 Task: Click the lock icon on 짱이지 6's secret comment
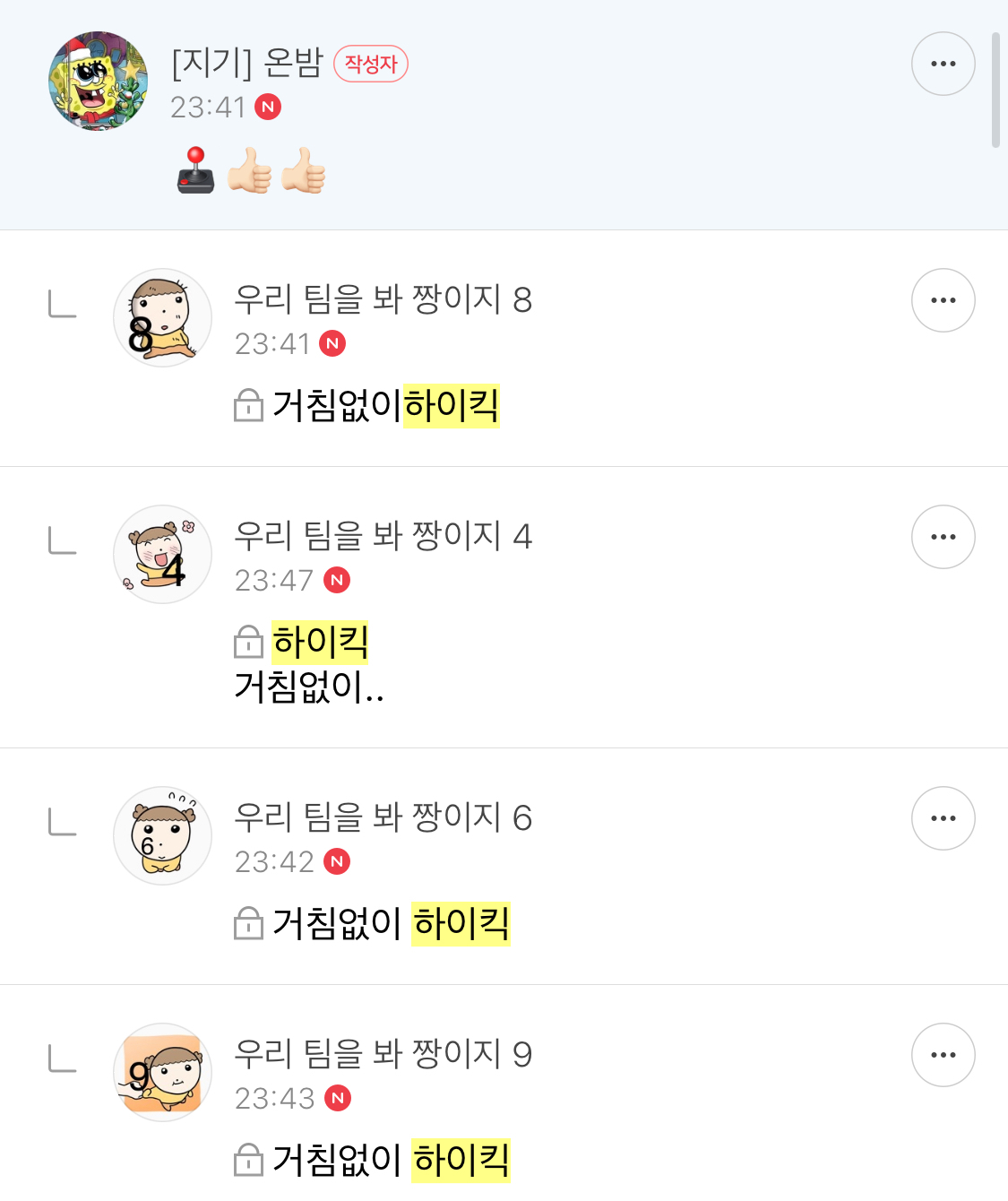click(246, 924)
